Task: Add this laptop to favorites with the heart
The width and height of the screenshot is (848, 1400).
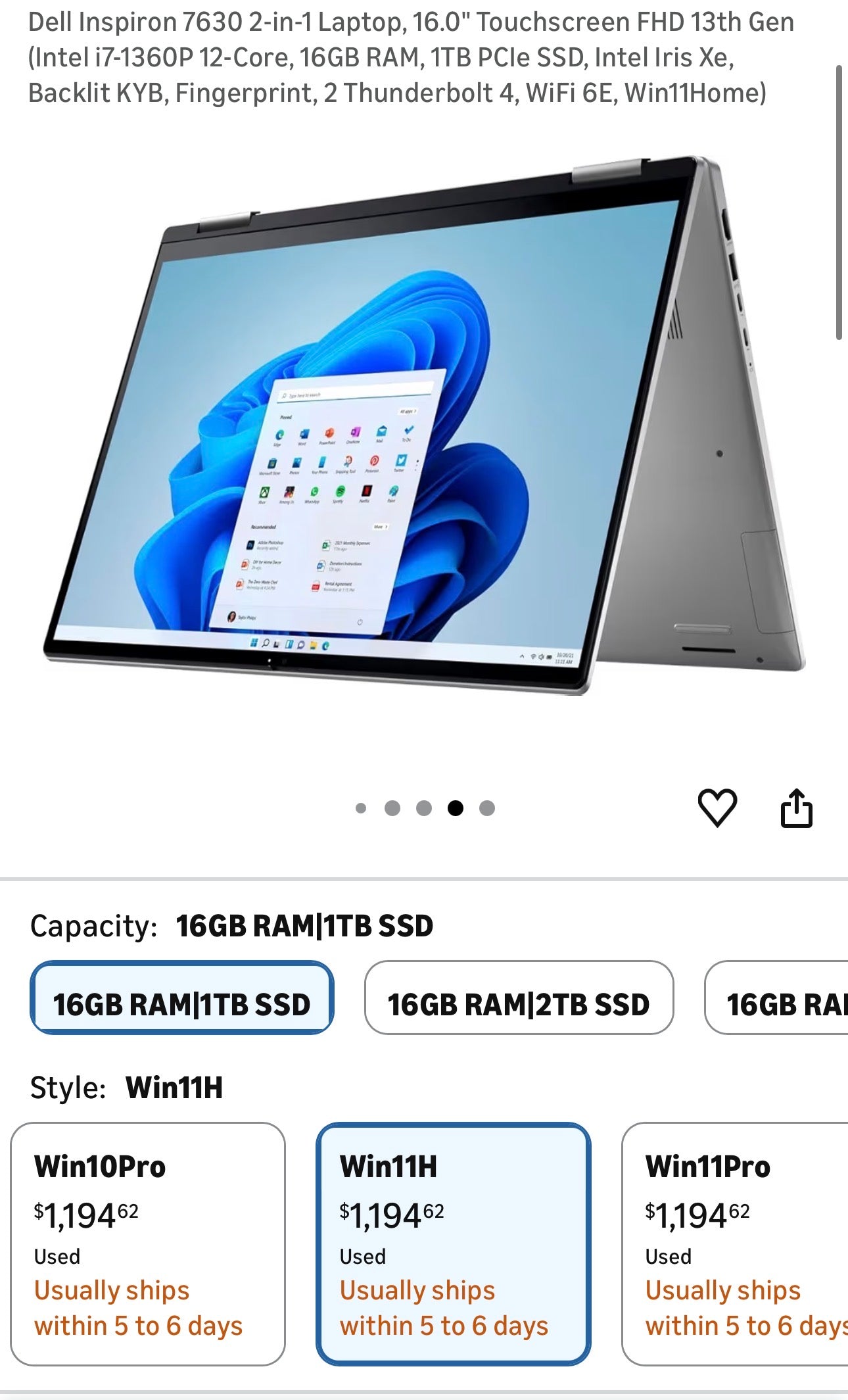Action: [x=717, y=808]
